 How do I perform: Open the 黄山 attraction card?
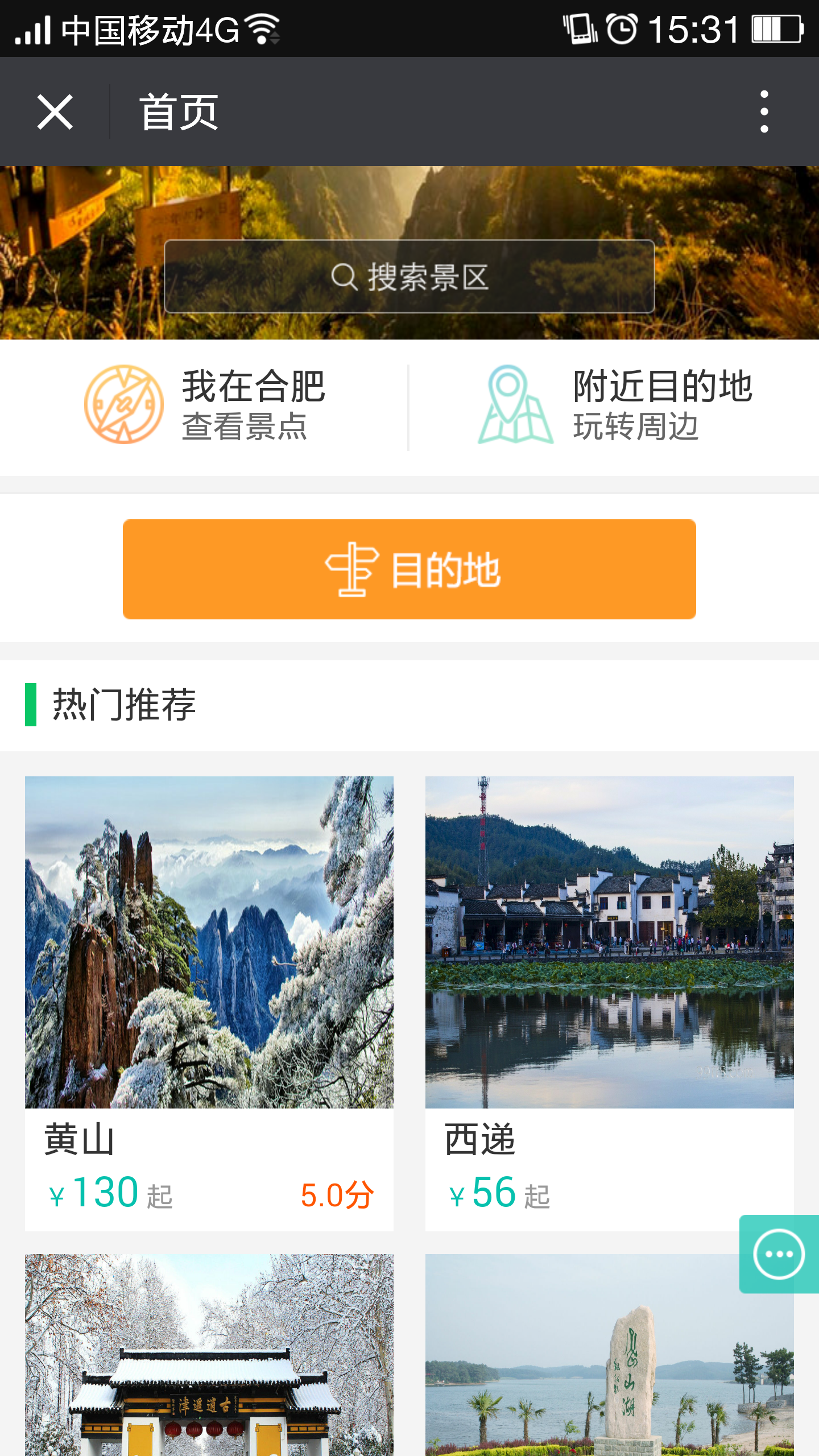tap(209, 1001)
